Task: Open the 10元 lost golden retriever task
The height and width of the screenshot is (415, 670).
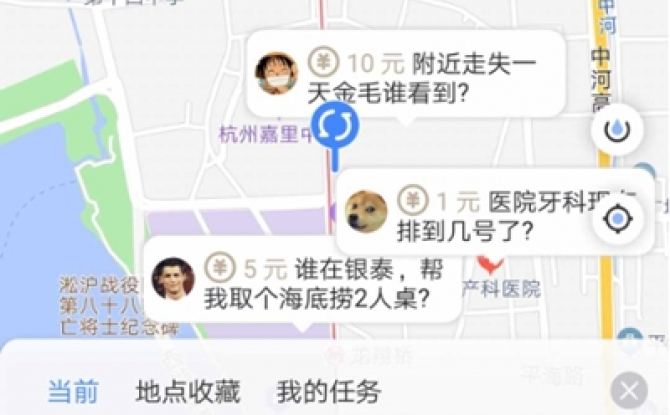Action: 405,76
